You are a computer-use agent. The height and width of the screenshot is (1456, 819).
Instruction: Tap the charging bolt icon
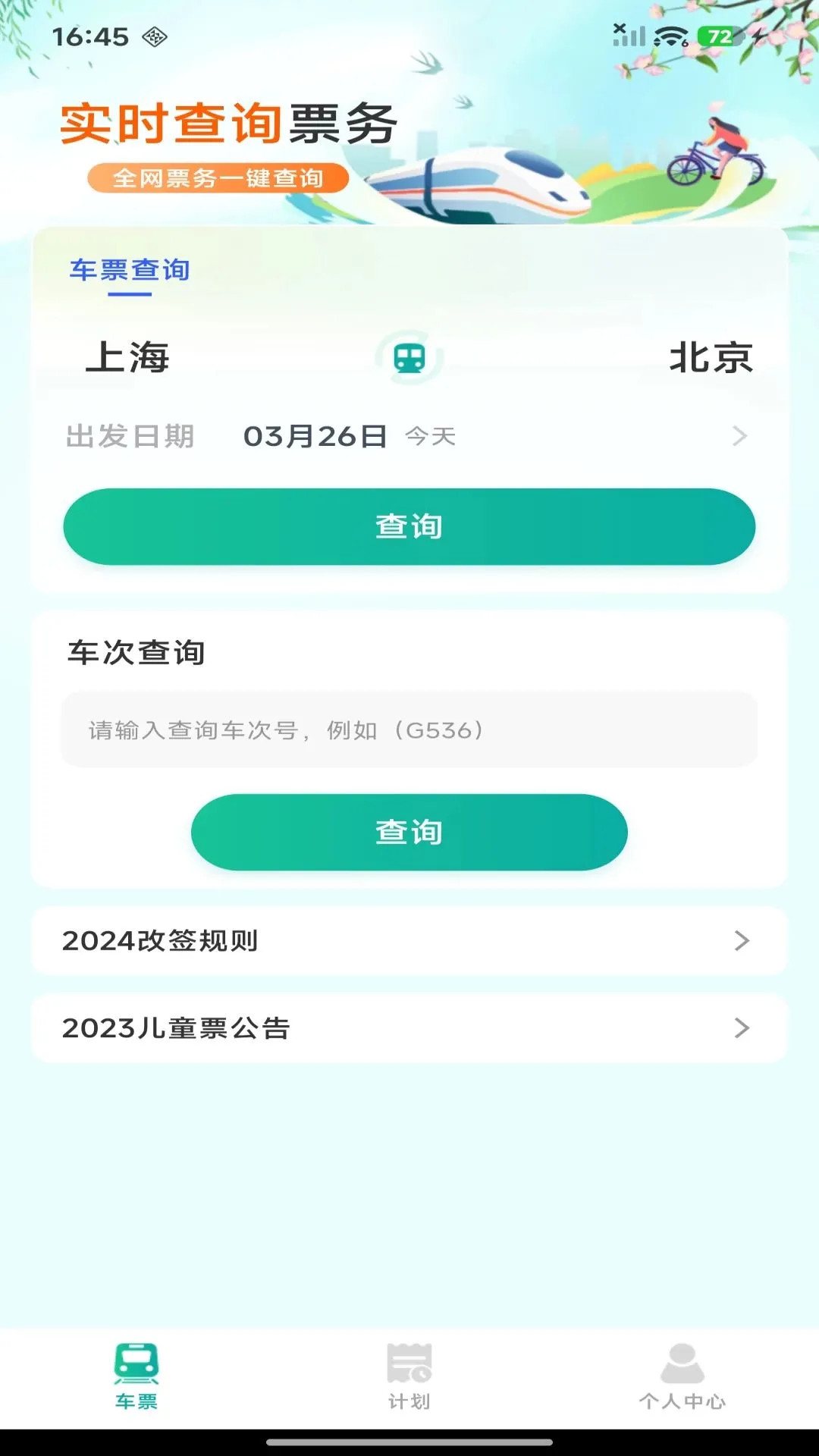[x=758, y=36]
